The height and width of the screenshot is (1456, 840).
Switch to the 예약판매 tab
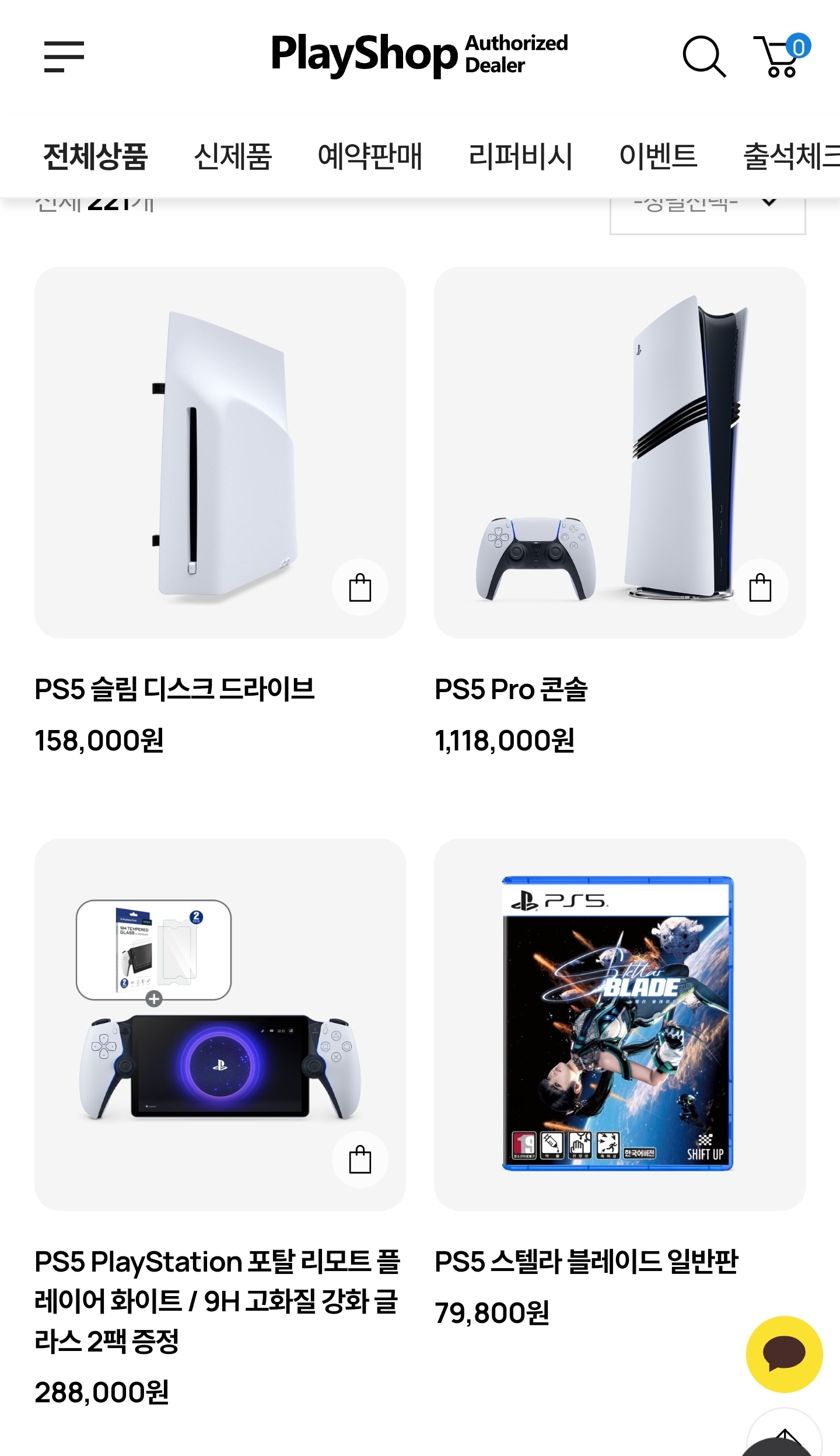coord(370,156)
